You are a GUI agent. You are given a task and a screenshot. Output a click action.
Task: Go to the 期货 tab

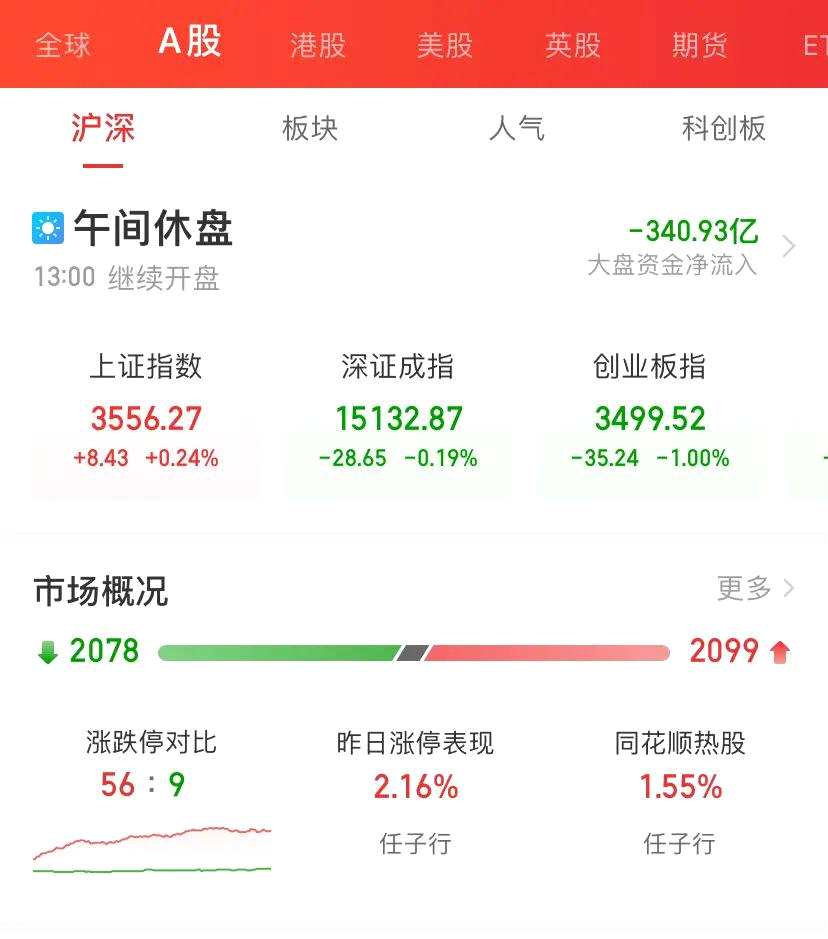(700, 46)
